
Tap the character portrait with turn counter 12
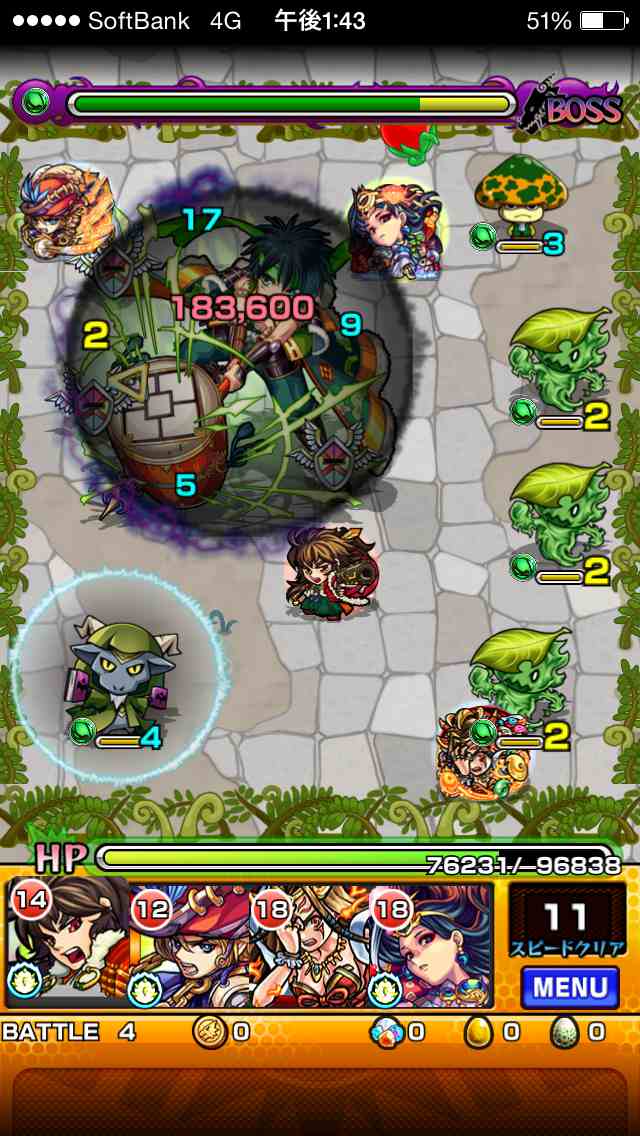188,945
